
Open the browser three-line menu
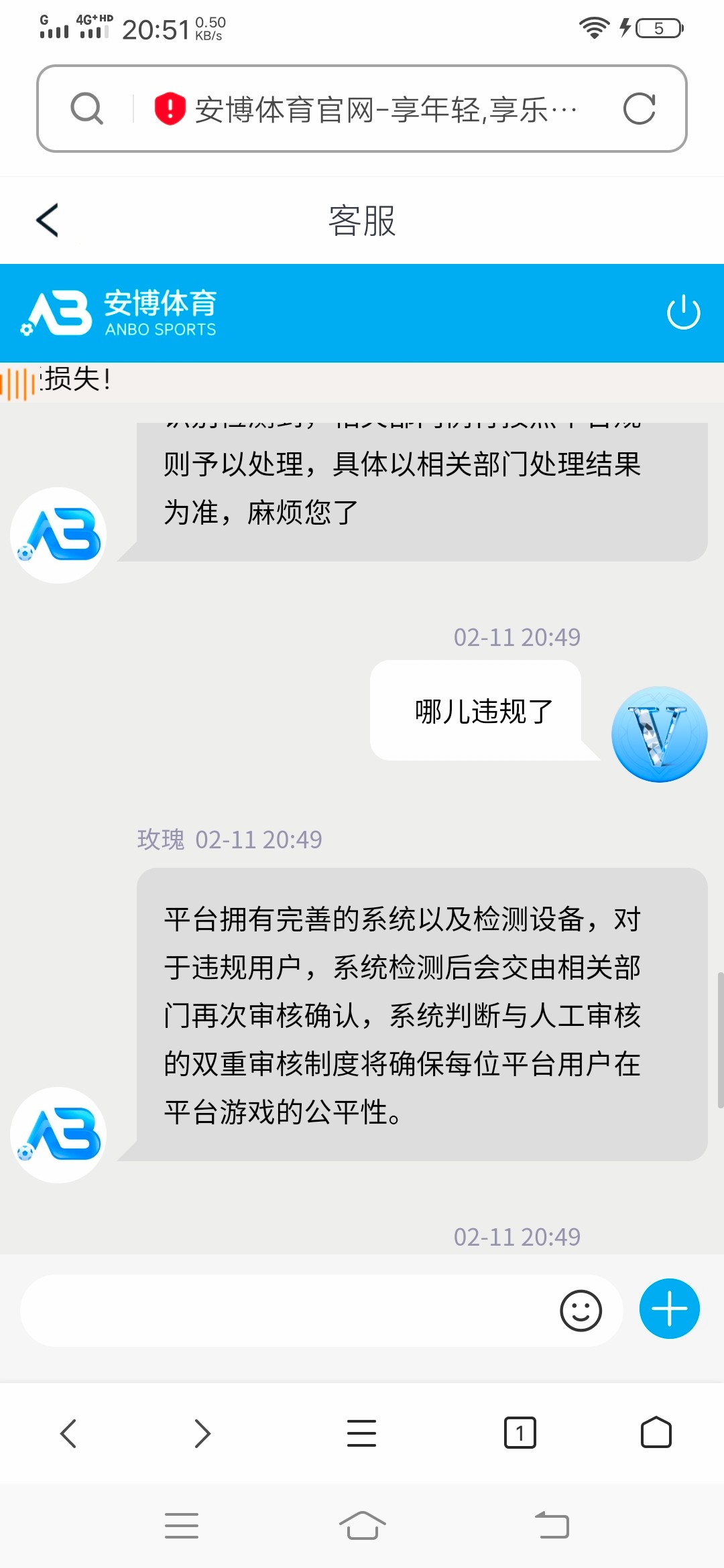tap(362, 1432)
